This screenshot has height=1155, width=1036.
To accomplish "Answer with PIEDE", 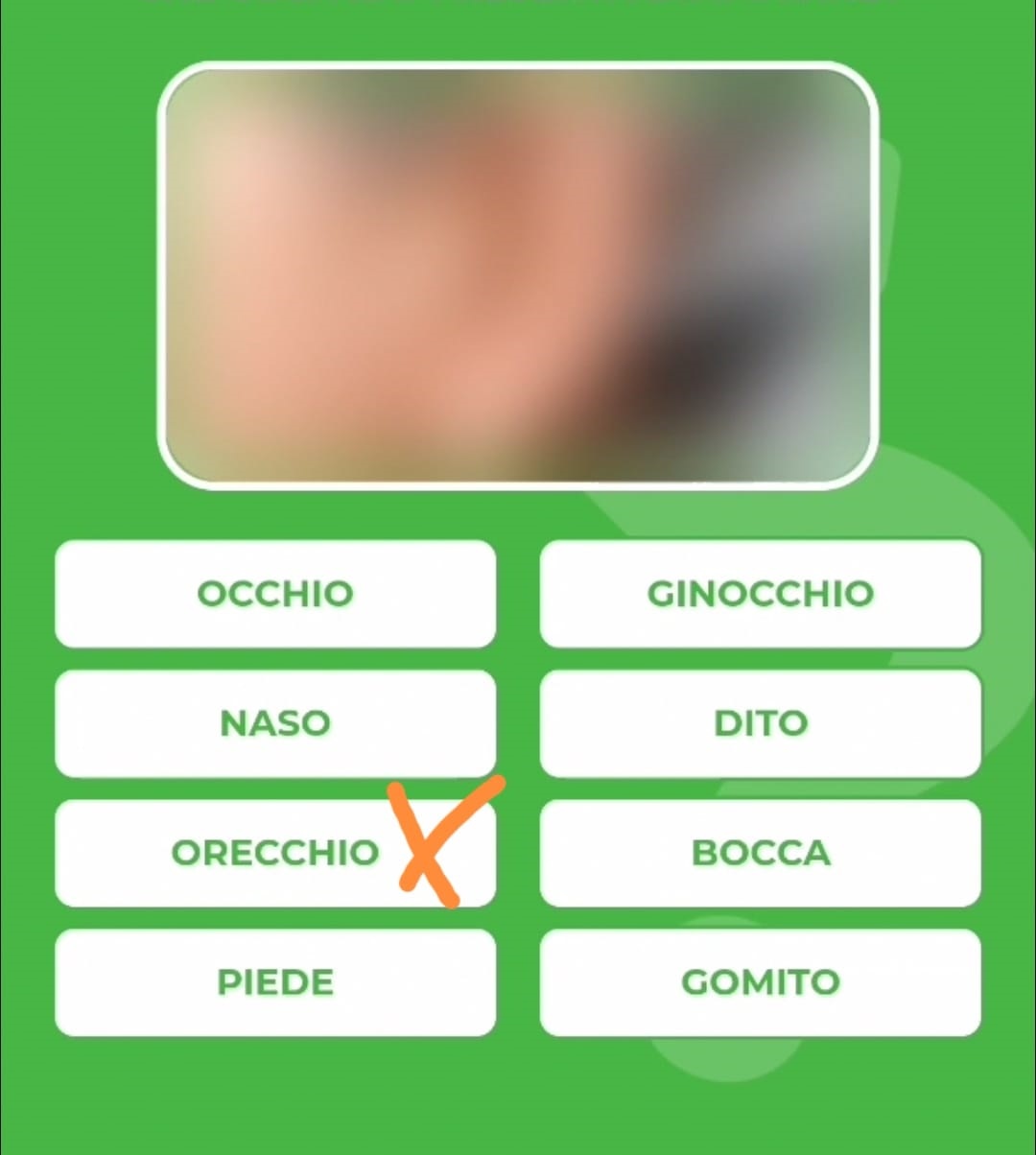I will (275, 982).
